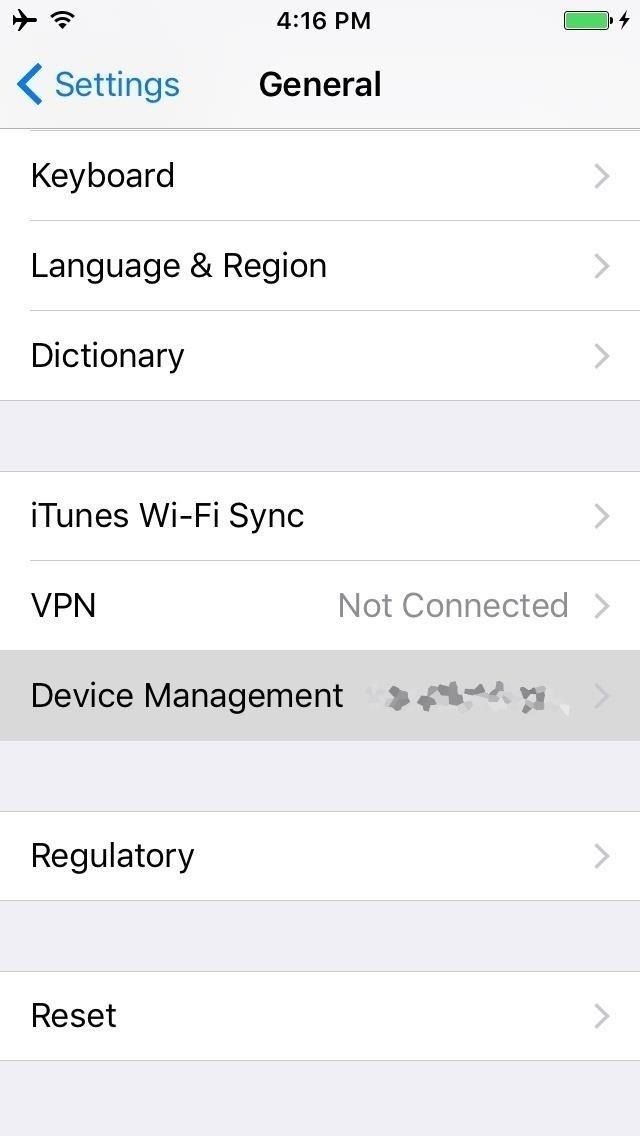Image resolution: width=640 pixels, height=1136 pixels.
Task: Open VPN settings
Action: tap(320, 606)
